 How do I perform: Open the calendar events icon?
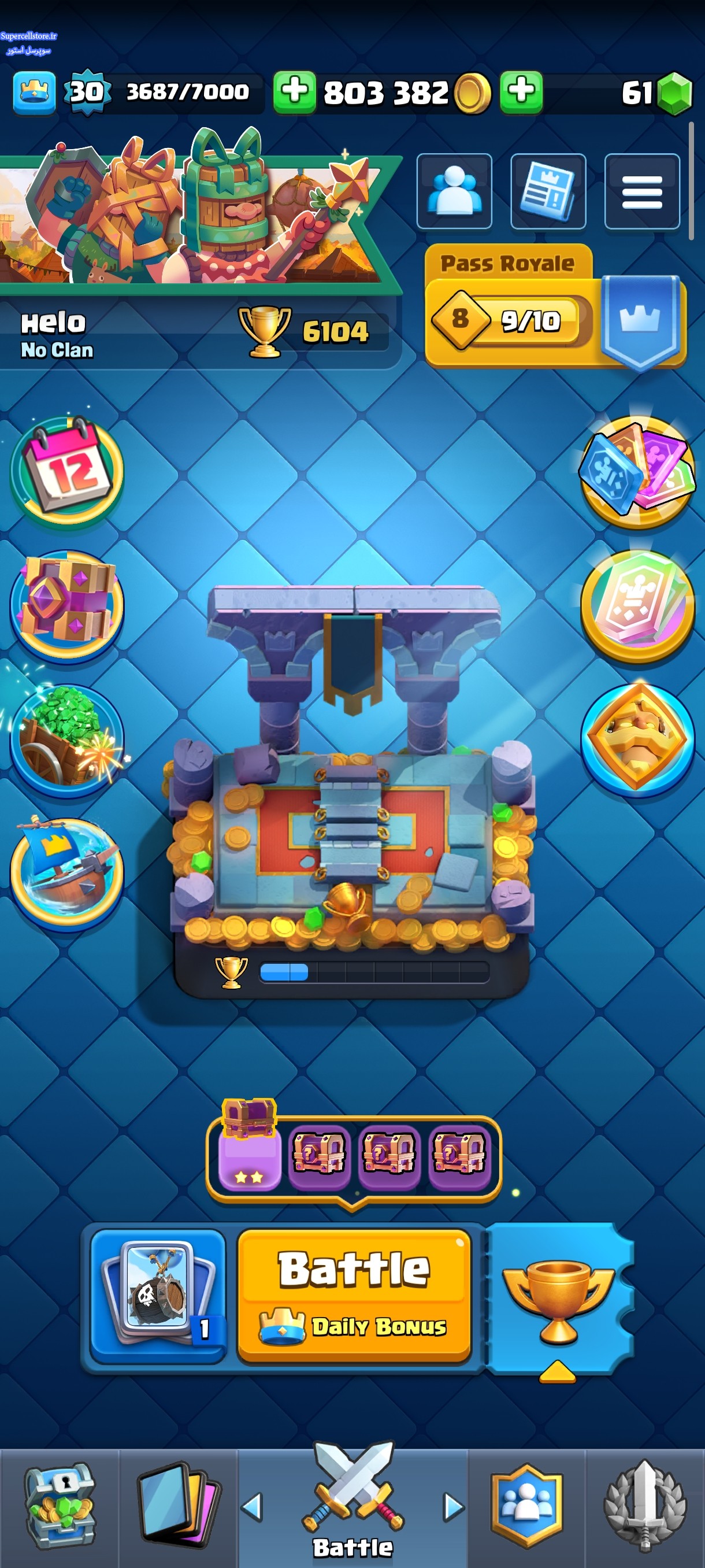(67, 471)
